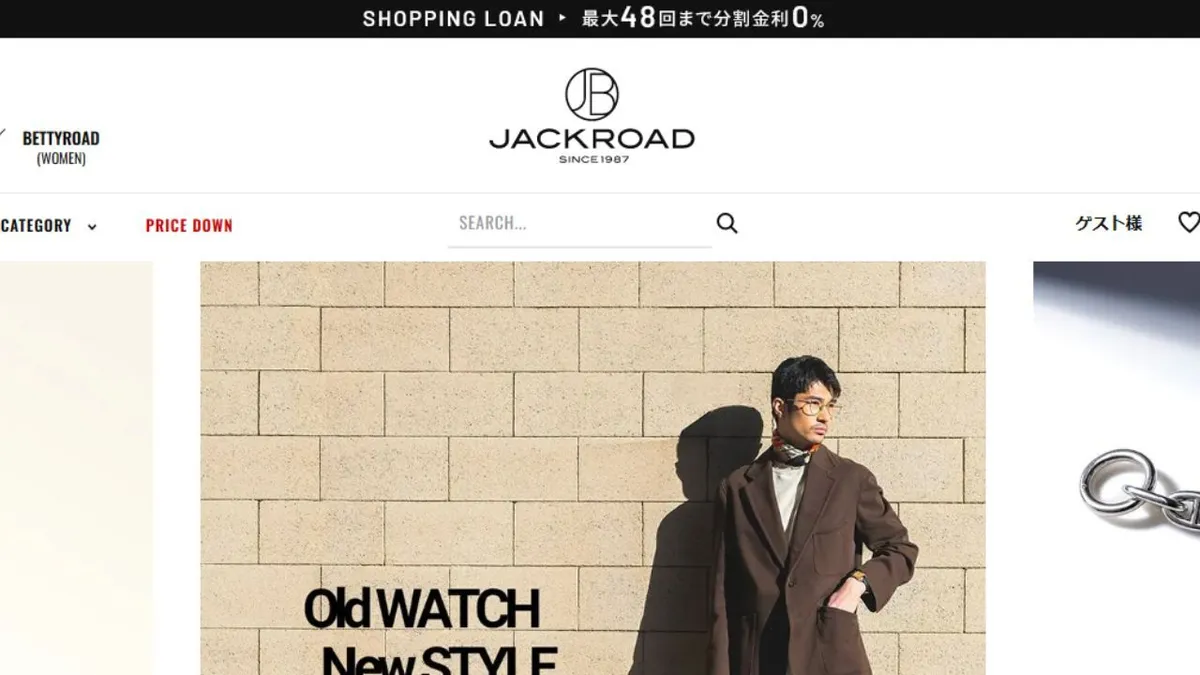Open favorites heart icon

coord(1188,223)
